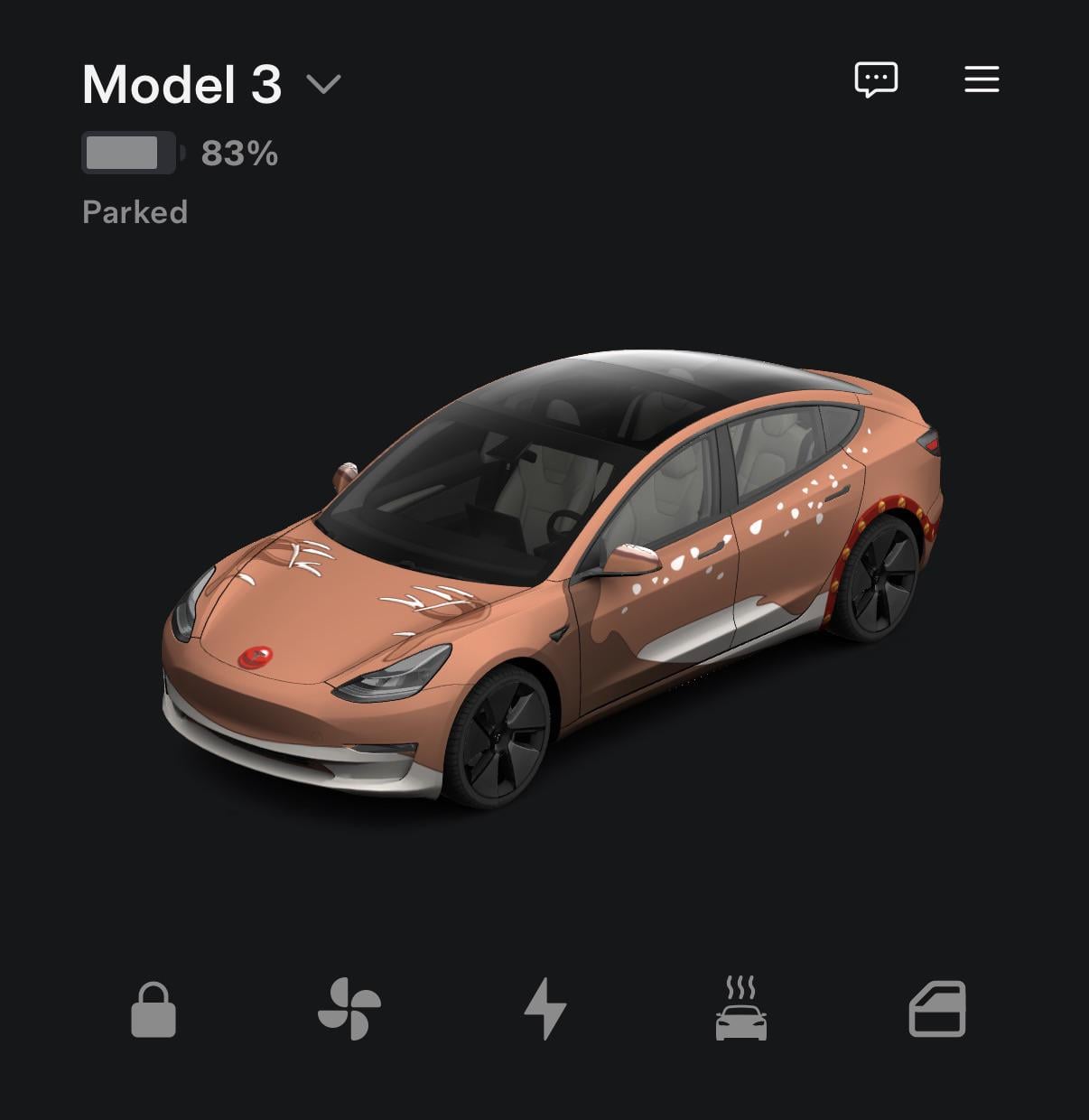Open the messages chat bubble icon

(876, 79)
